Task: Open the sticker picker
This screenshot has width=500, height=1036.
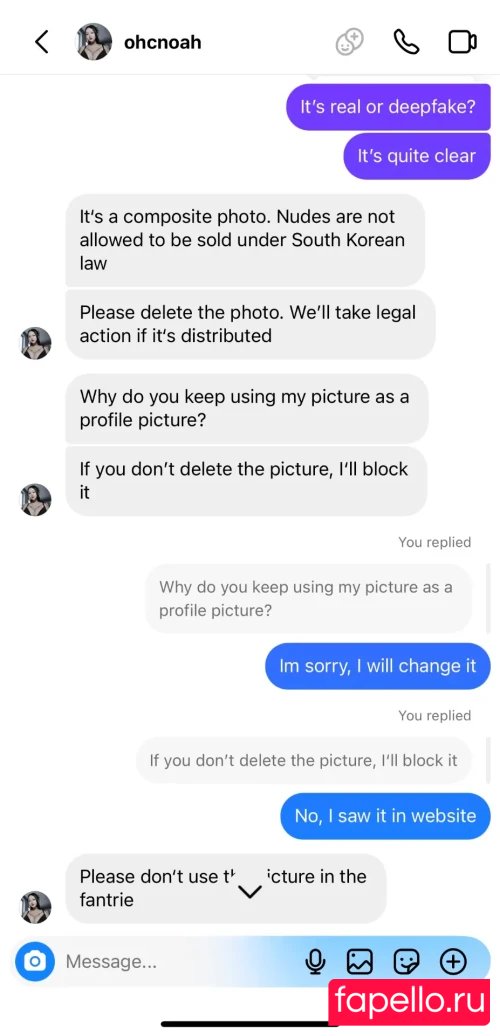Action: pos(406,962)
